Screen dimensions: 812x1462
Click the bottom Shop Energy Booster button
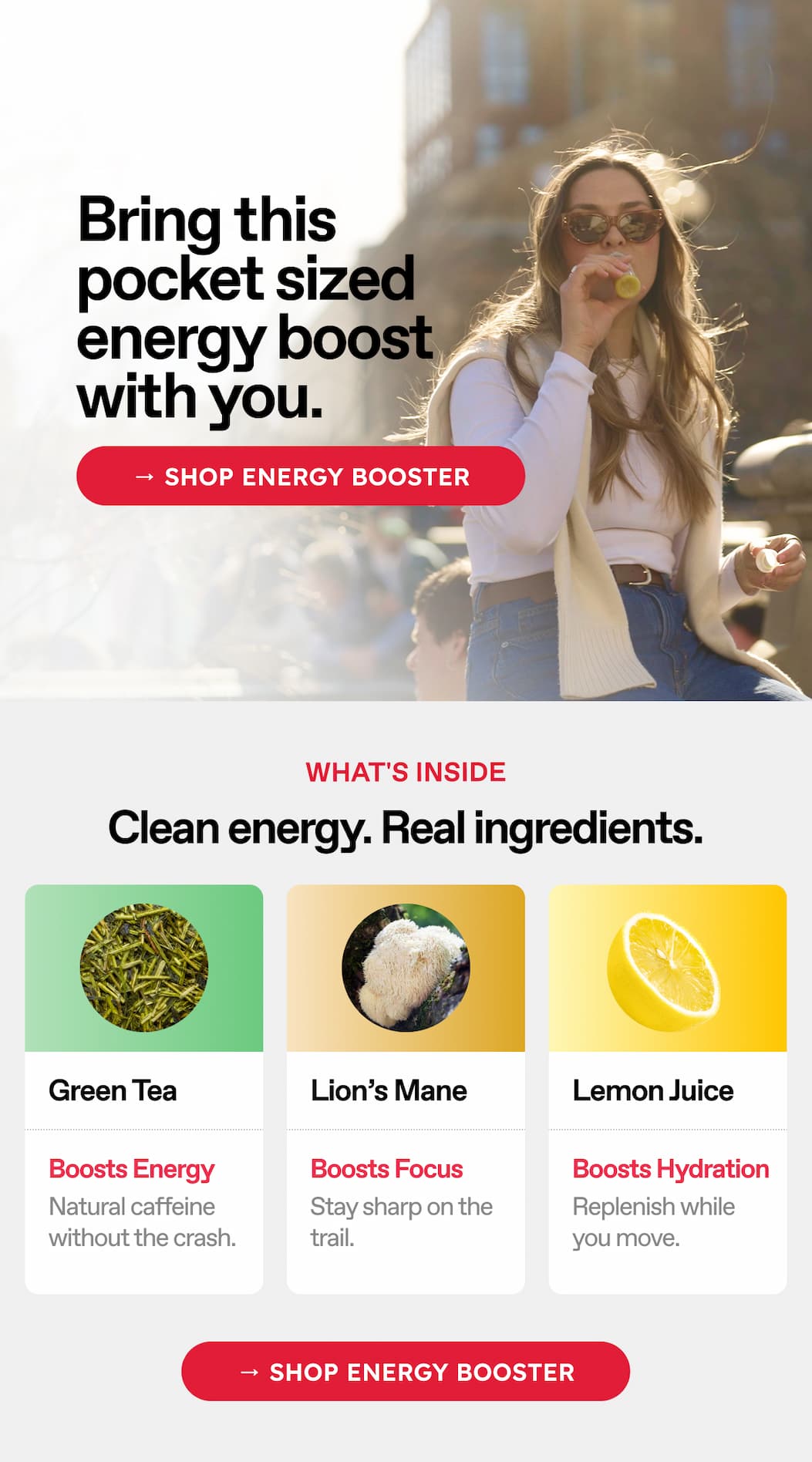406,1372
